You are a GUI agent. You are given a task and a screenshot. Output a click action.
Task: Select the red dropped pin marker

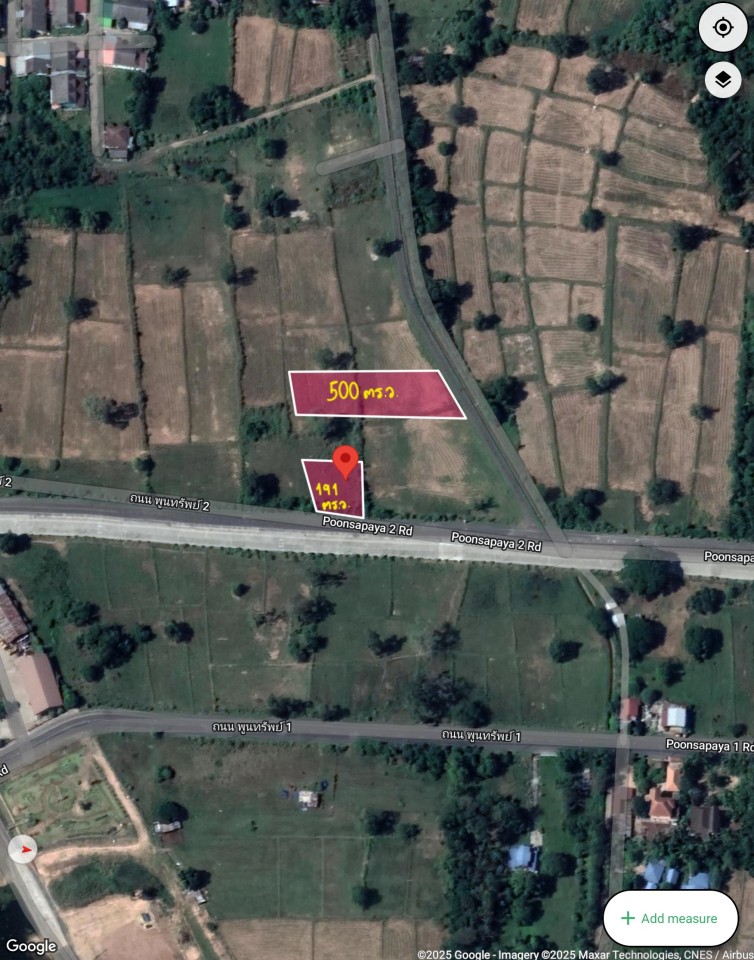coord(345,461)
